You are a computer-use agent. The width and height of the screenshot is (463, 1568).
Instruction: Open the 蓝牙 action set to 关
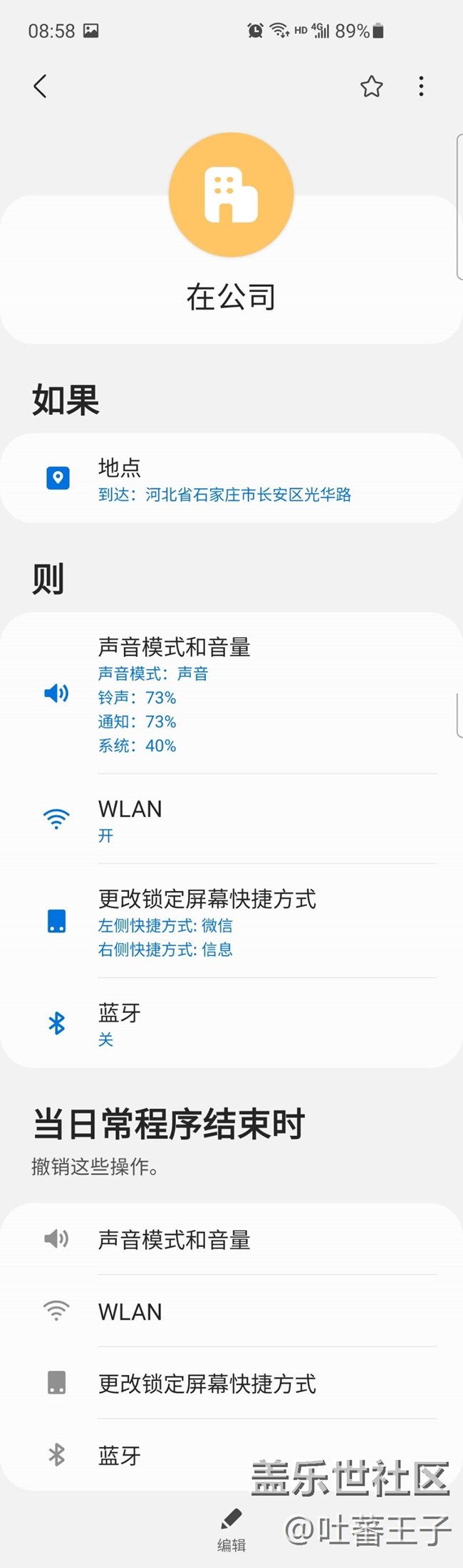[231, 1024]
